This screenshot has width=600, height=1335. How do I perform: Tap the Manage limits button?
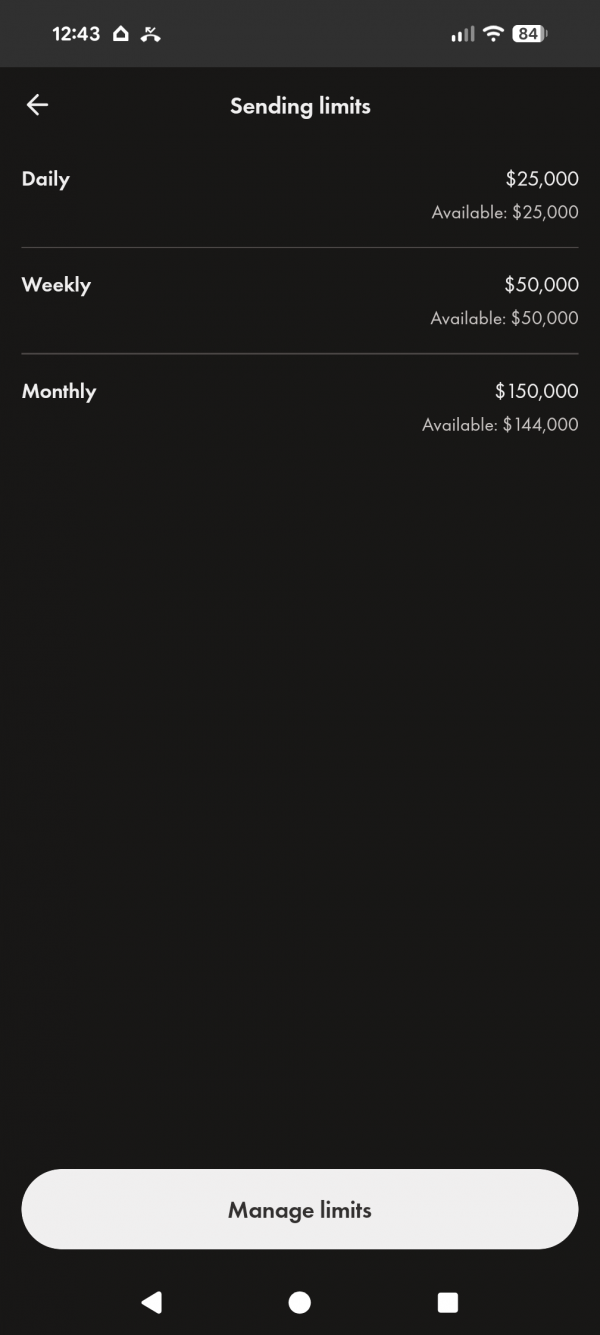[x=300, y=1209]
